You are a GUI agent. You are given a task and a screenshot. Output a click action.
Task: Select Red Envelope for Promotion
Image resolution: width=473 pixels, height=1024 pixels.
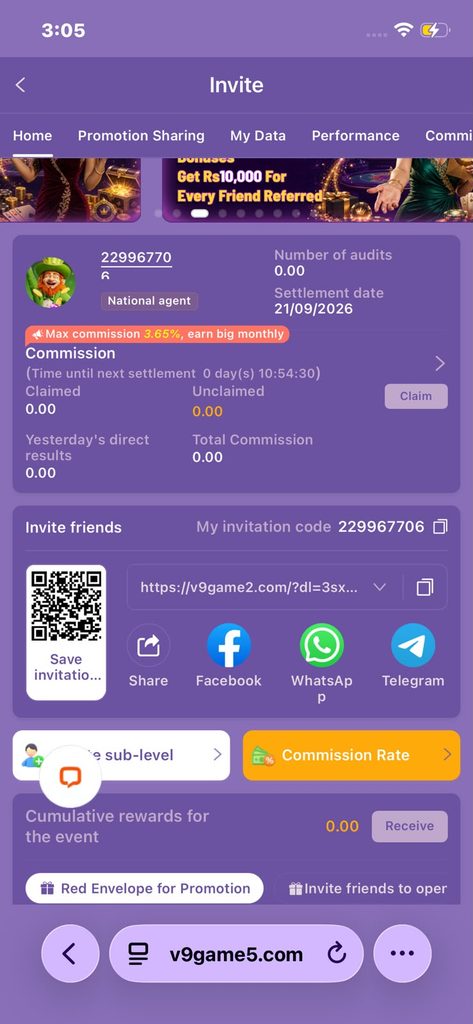[x=144, y=888]
